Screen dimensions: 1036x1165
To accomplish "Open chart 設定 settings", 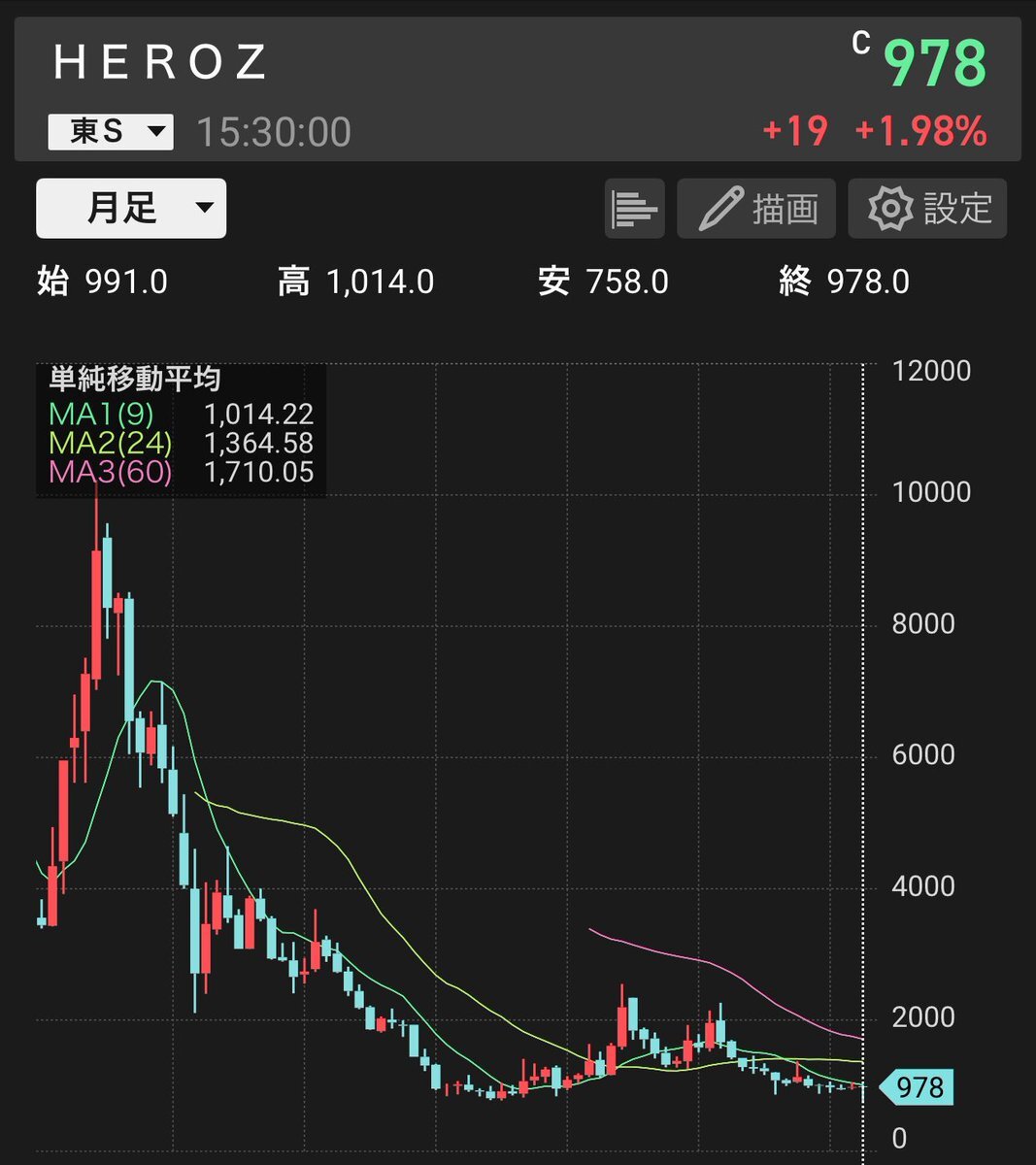I will (x=927, y=209).
